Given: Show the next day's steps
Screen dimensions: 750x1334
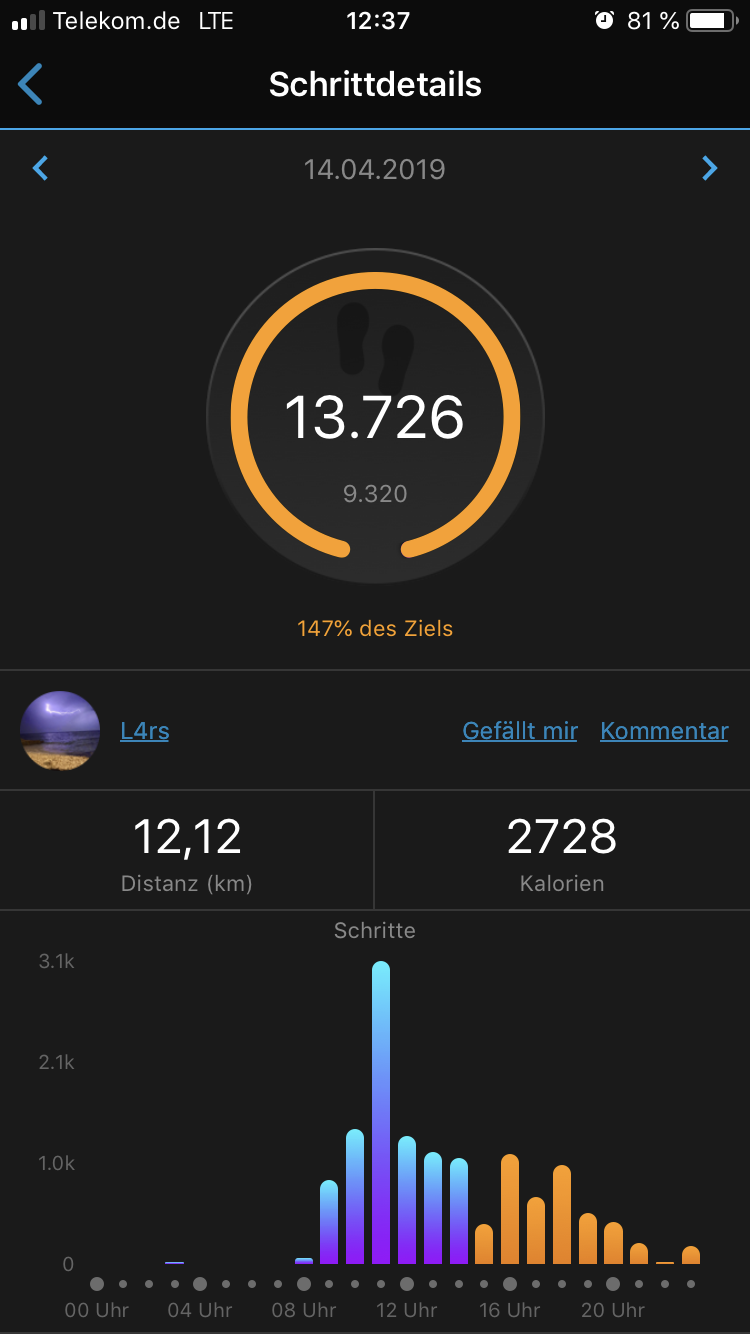Looking at the screenshot, I should 709,168.
